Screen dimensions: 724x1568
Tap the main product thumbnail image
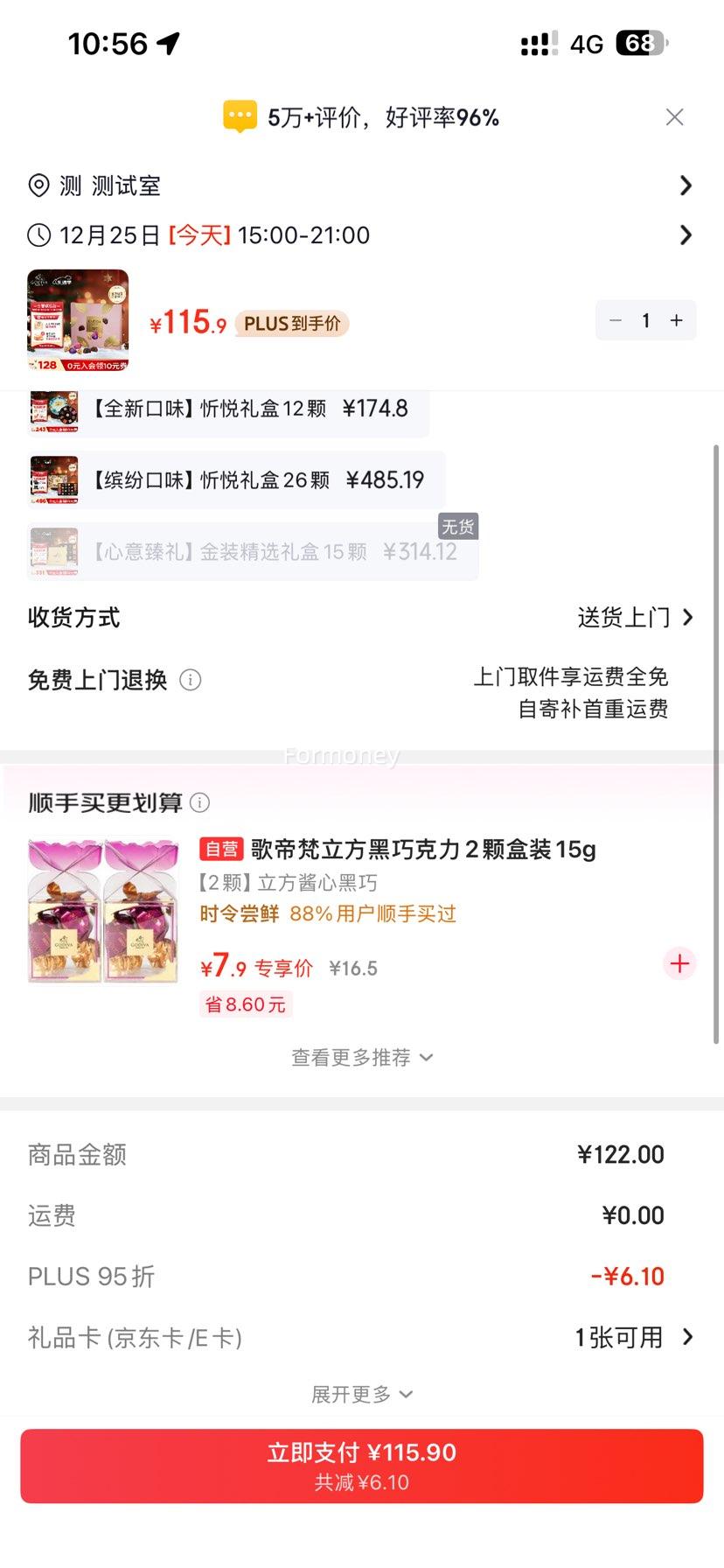78,320
